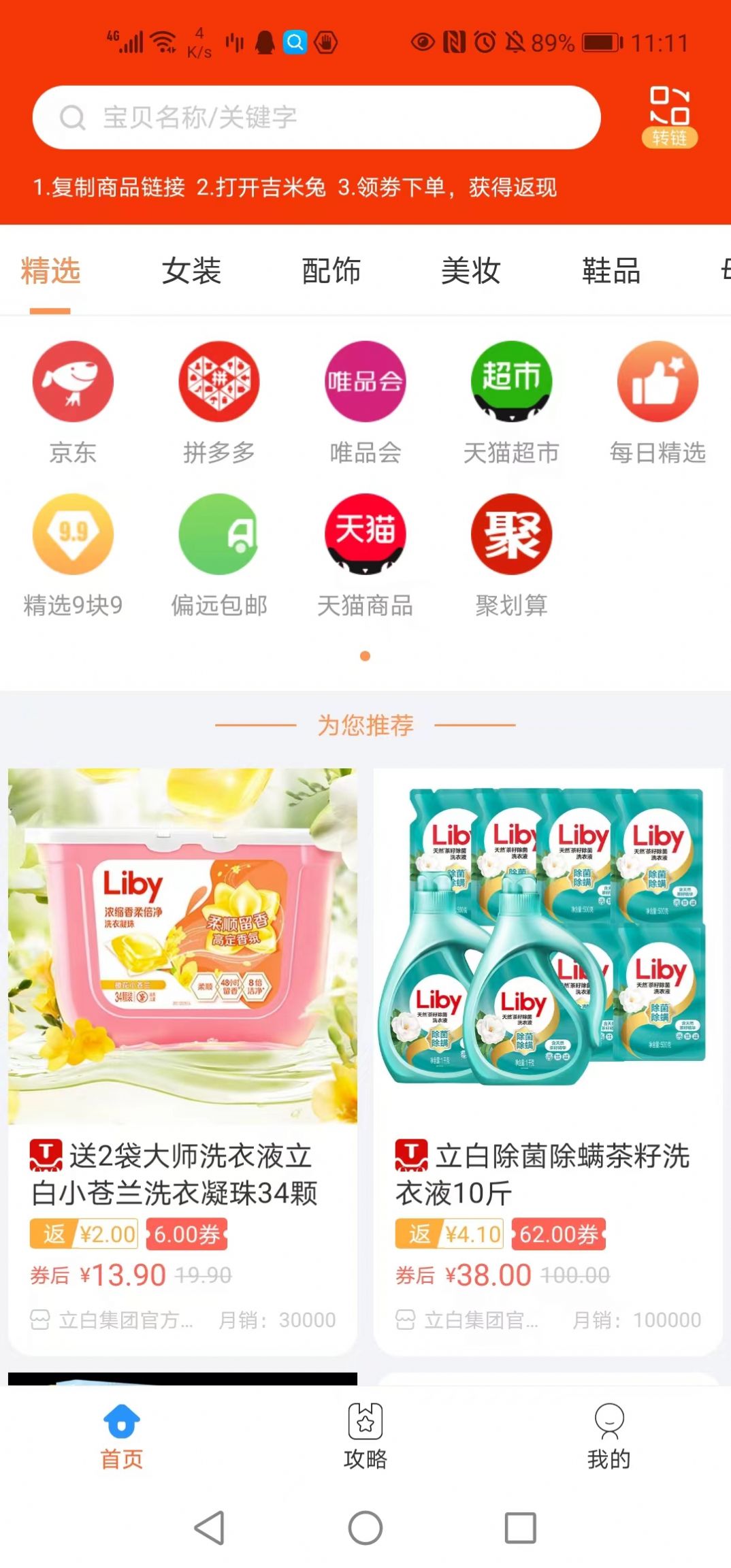Open 每日精选 picks

(657, 402)
